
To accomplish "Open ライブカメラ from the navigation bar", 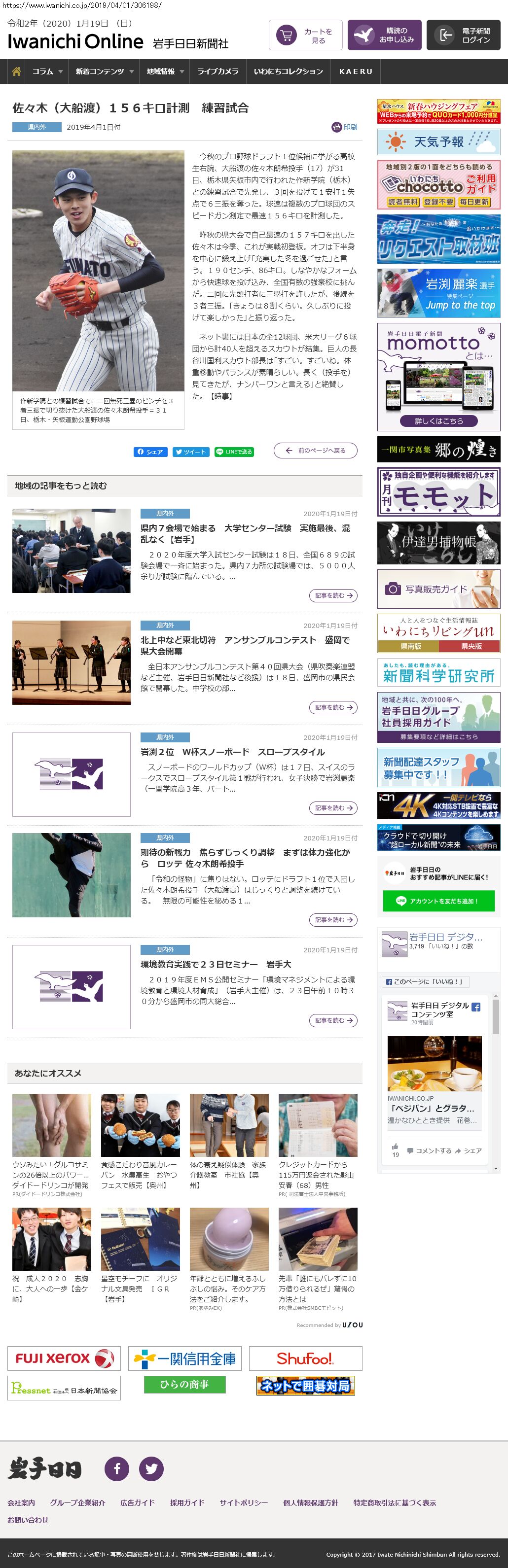I will tap(218, 71).
